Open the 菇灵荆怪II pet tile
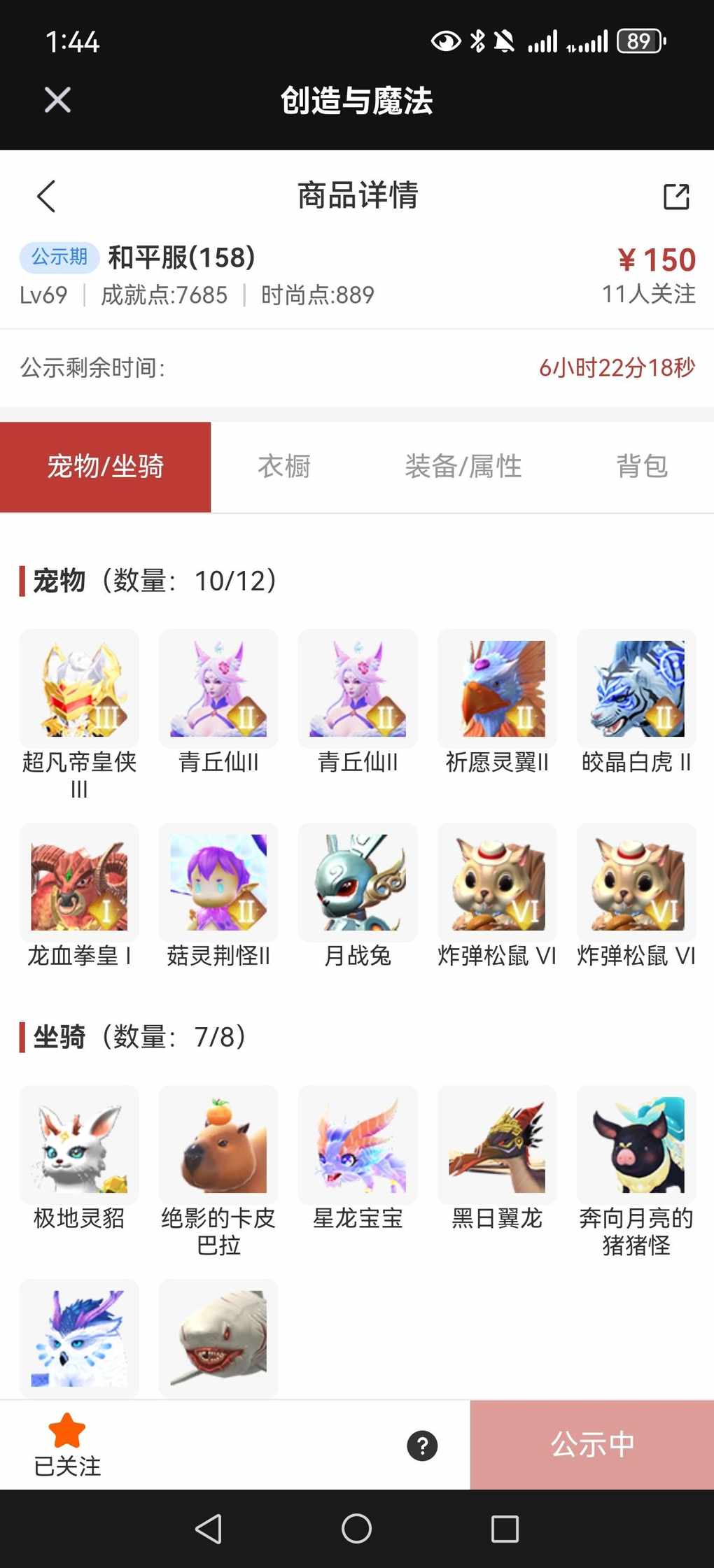 pyautogui.click(x=218, y=883)
